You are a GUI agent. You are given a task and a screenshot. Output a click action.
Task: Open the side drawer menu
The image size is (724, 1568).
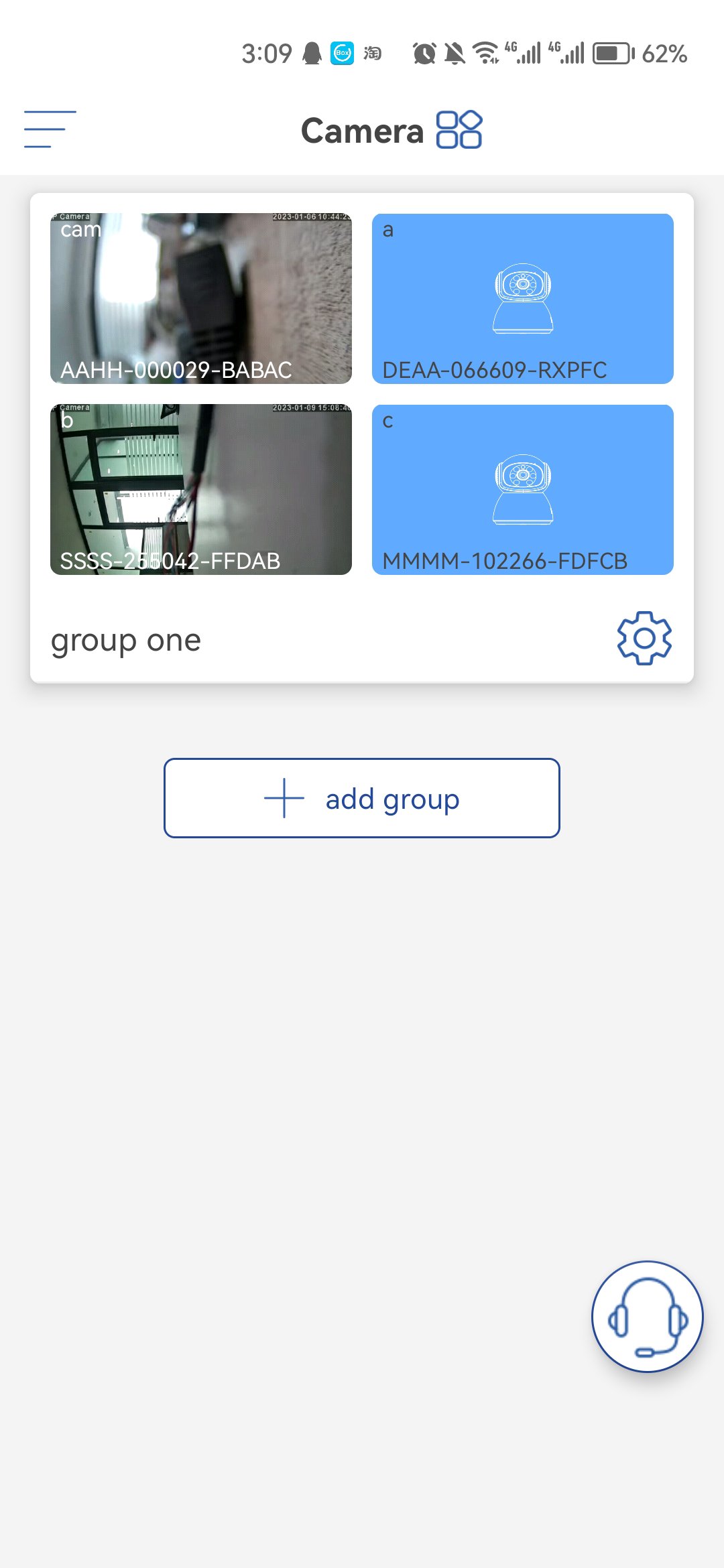pyautogui.click(x=50, y=129)
